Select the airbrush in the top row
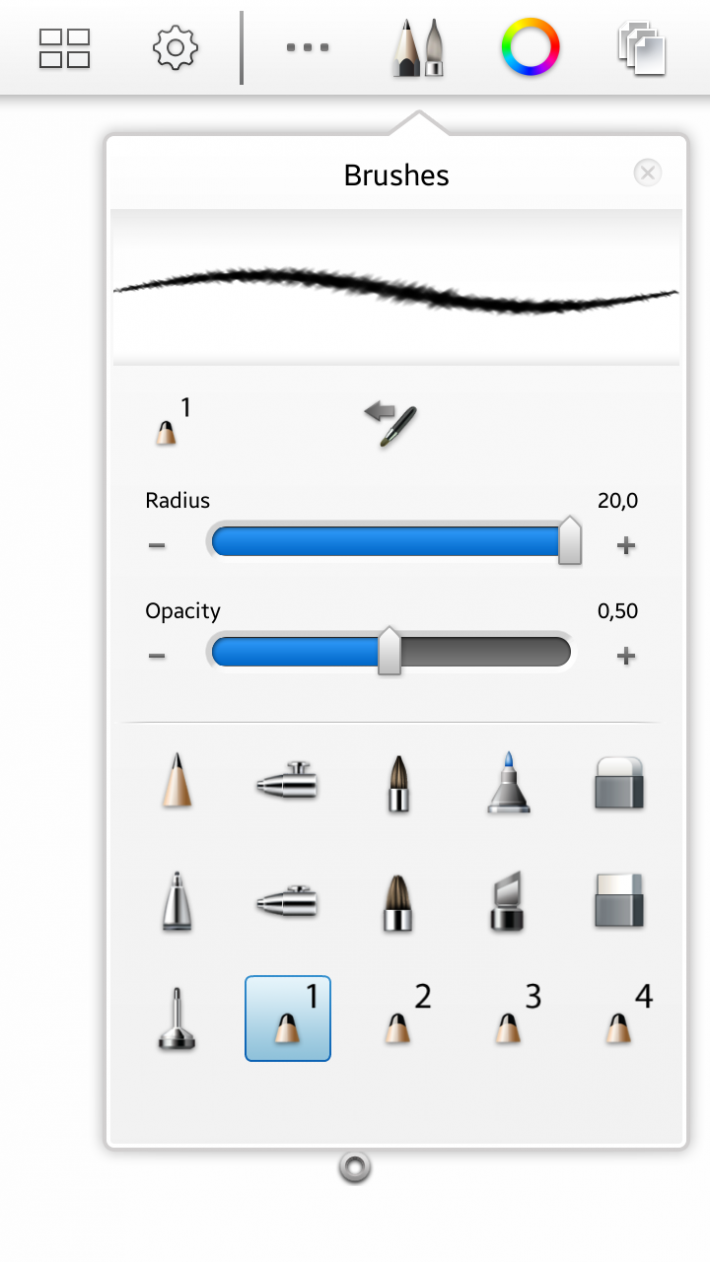 tap(287, 781)
